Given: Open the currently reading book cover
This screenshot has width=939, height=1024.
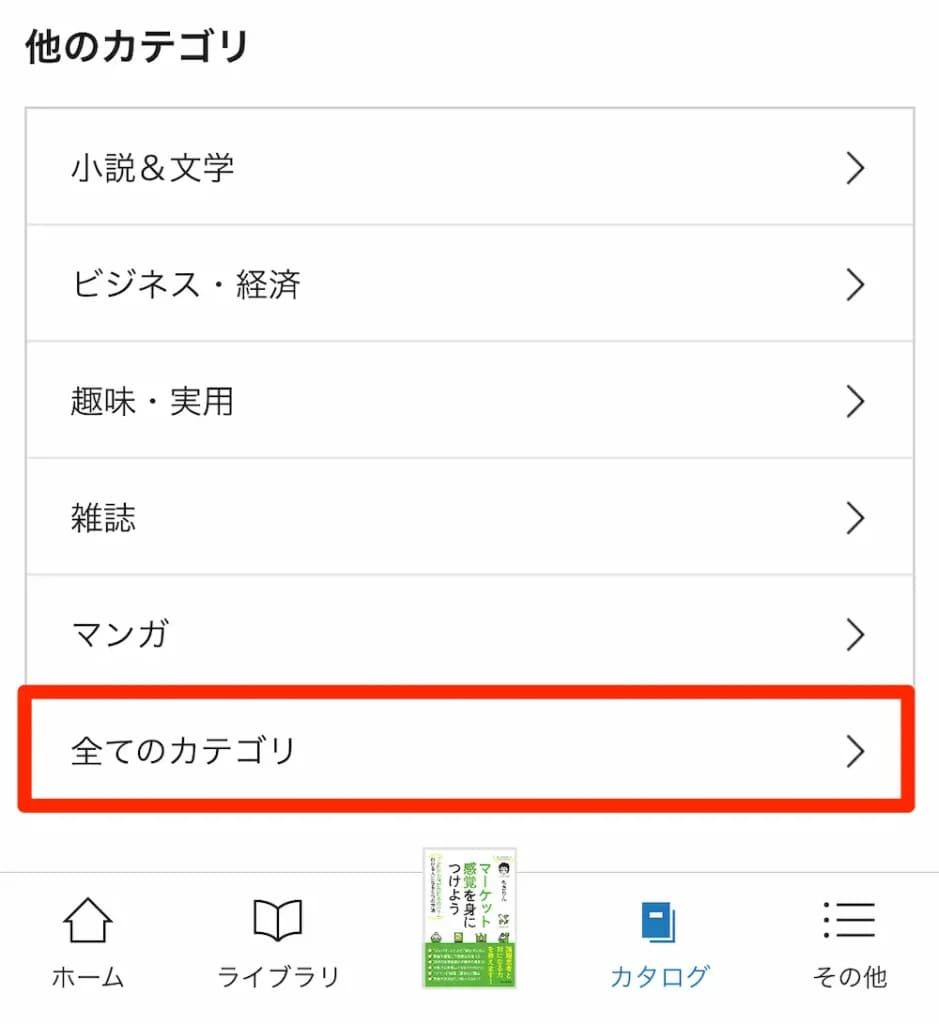Looking at the screenshot, I should 469,918.
